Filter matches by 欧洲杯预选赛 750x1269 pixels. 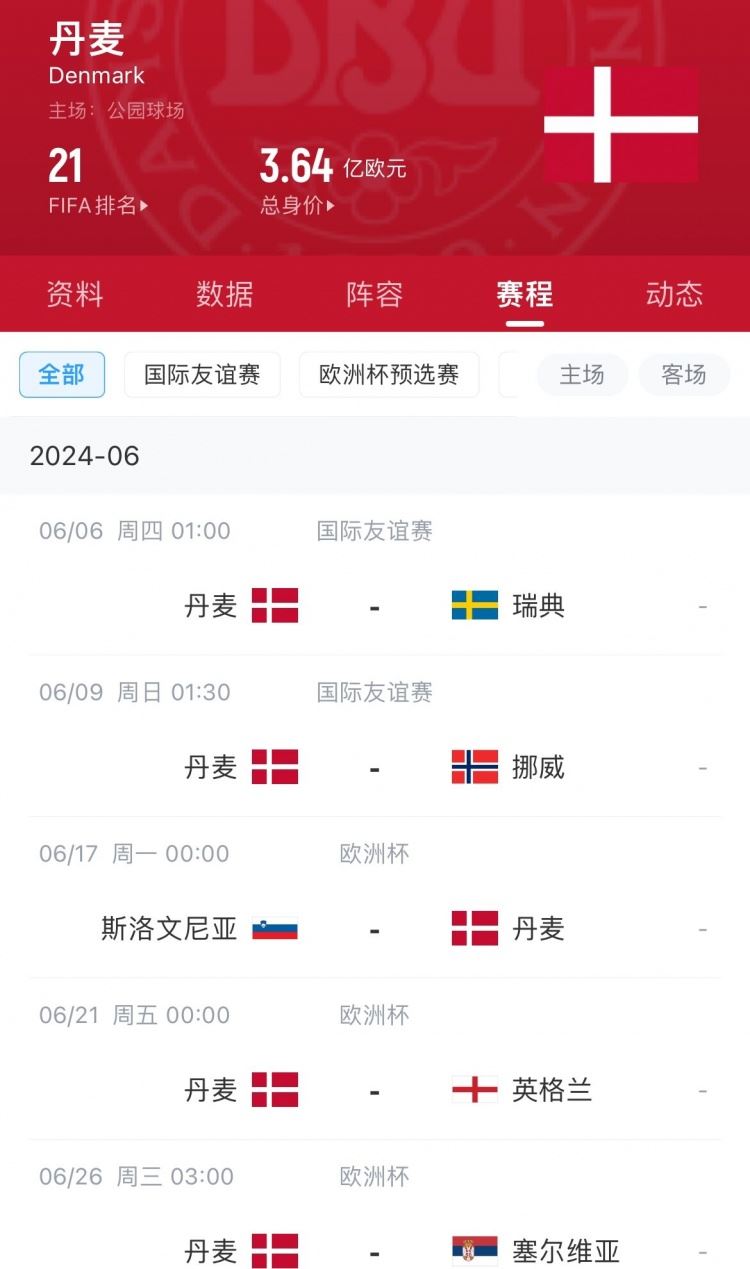[x=389, y=375]
